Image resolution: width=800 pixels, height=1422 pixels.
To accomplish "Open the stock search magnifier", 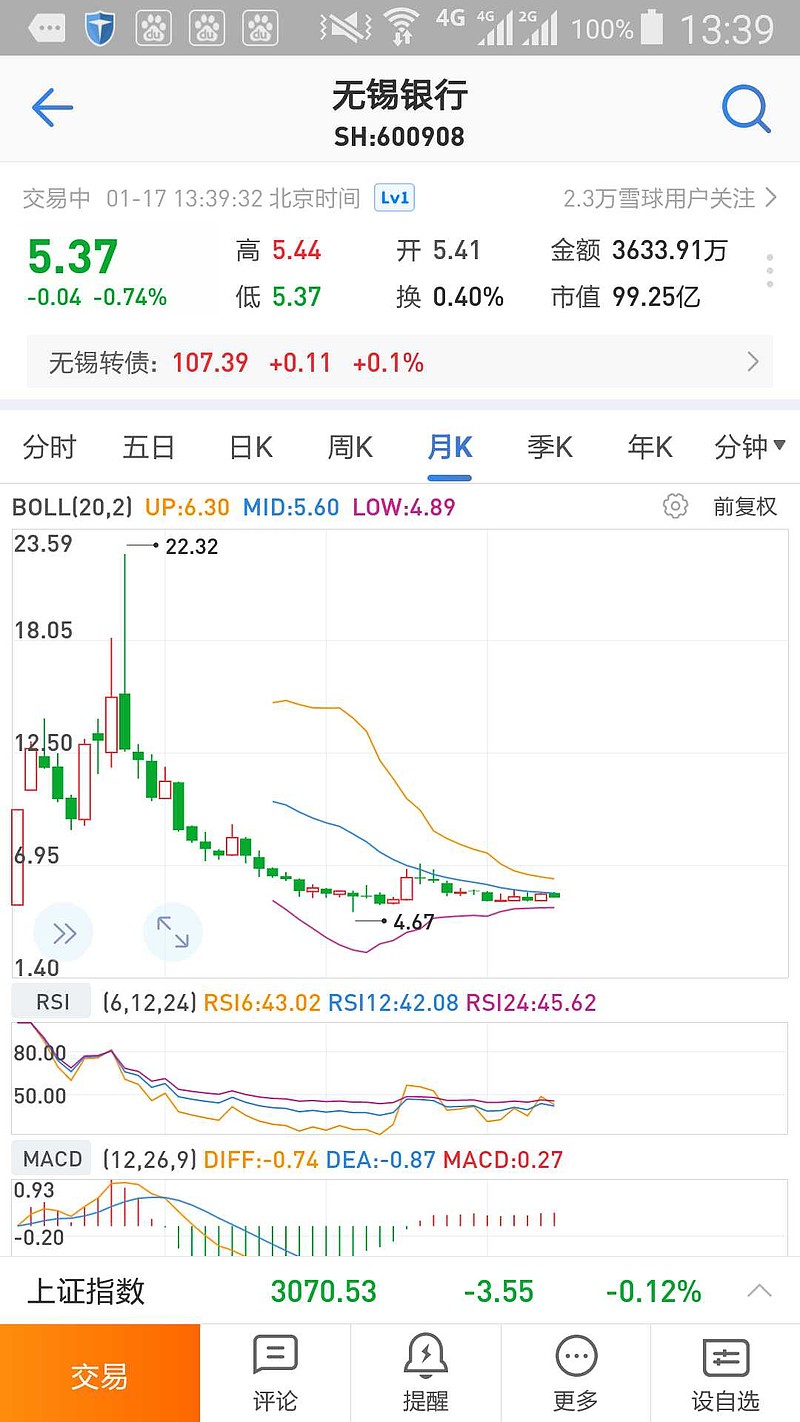I will point(746,108).
